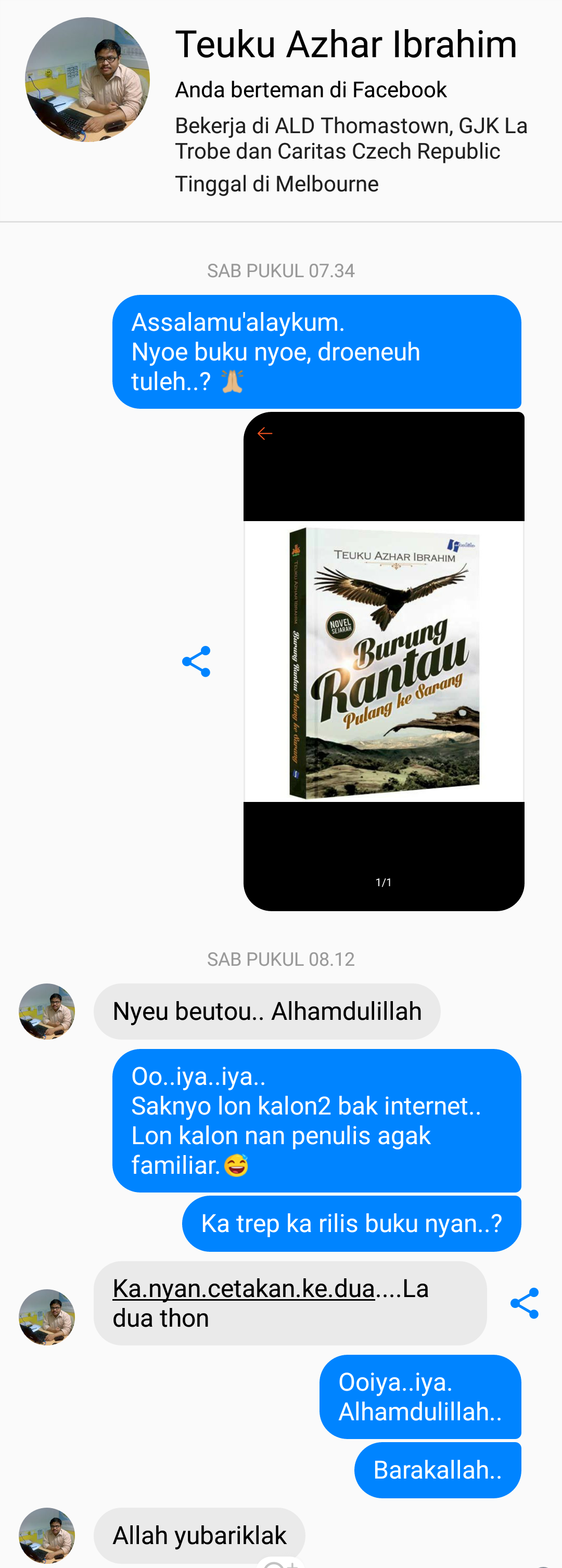This screenshot has height=1568, width=562.
Task: Share the cetakan ke dua message
Action: 524,1303
